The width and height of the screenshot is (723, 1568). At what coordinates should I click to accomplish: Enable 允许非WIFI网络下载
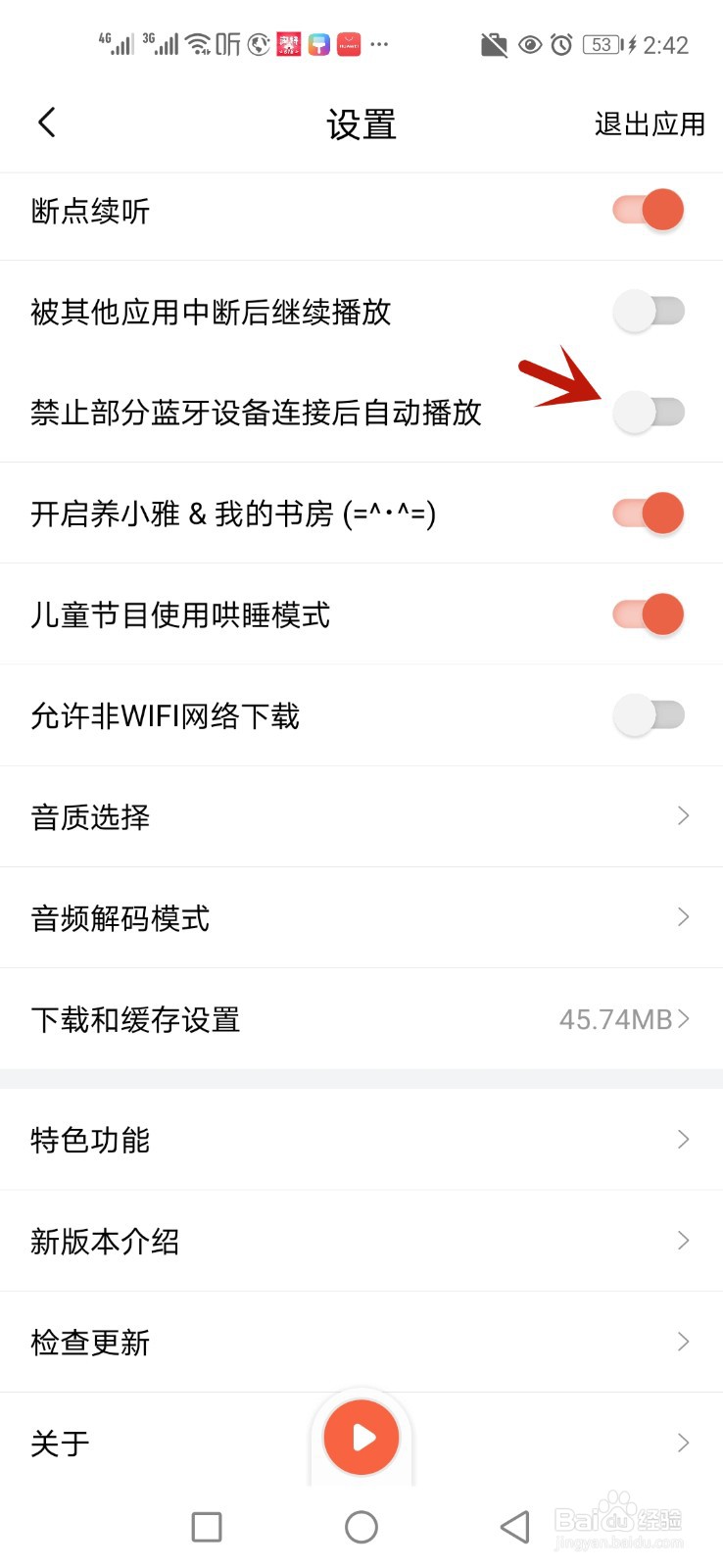point(648,715)
